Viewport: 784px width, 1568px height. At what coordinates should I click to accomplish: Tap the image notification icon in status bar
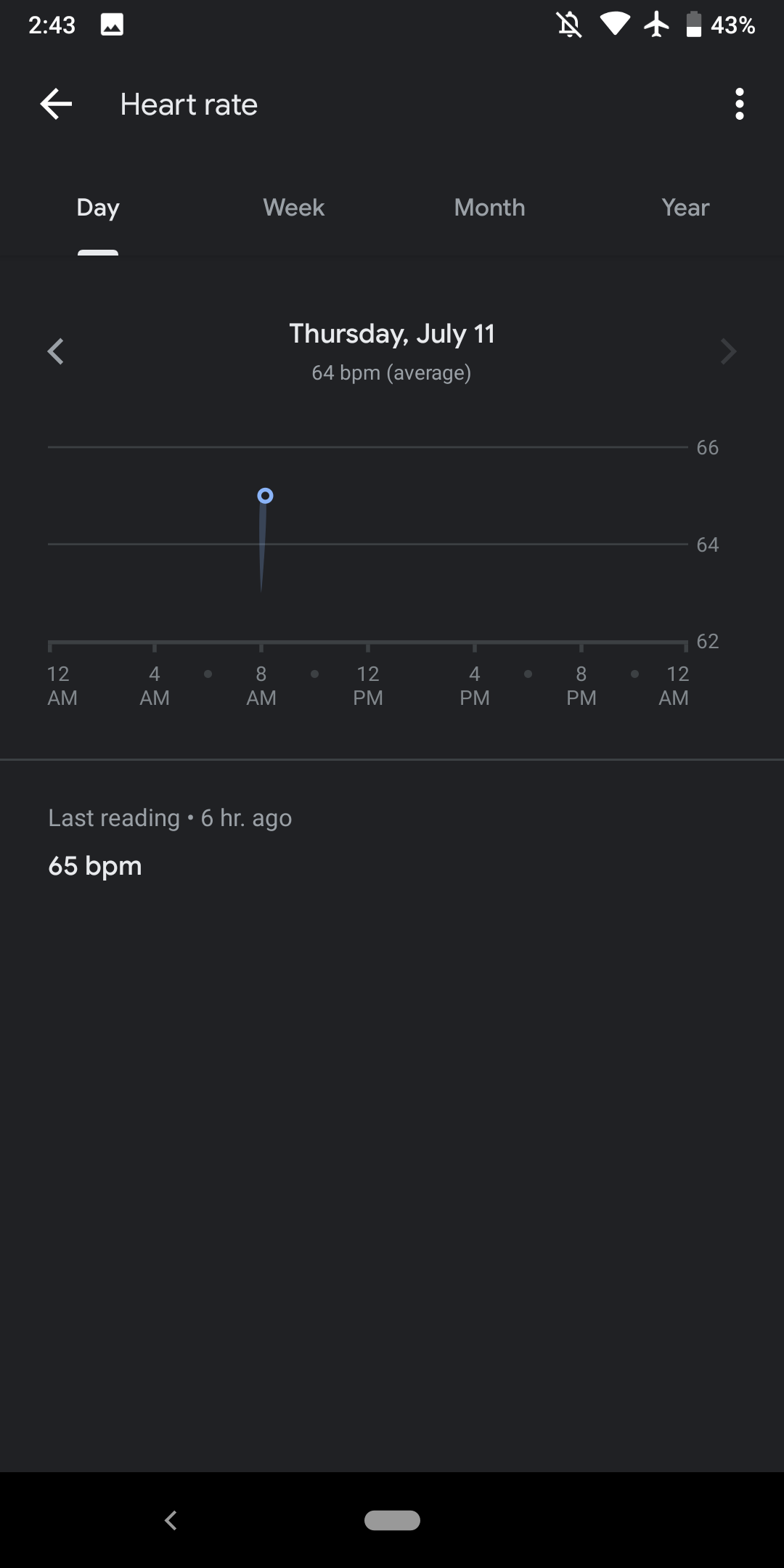pos(113,24)
